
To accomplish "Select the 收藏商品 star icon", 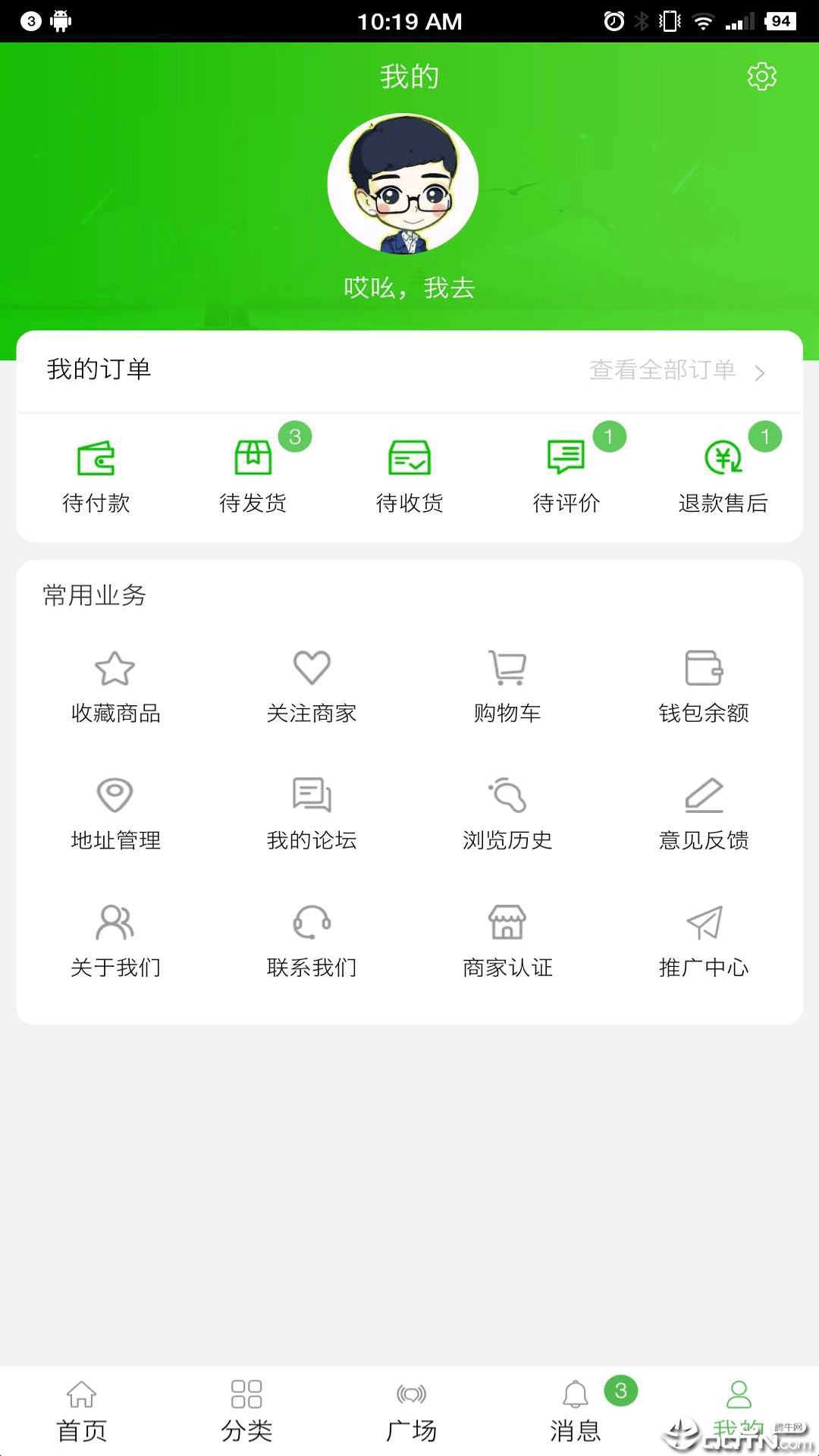I will [115, 682].
